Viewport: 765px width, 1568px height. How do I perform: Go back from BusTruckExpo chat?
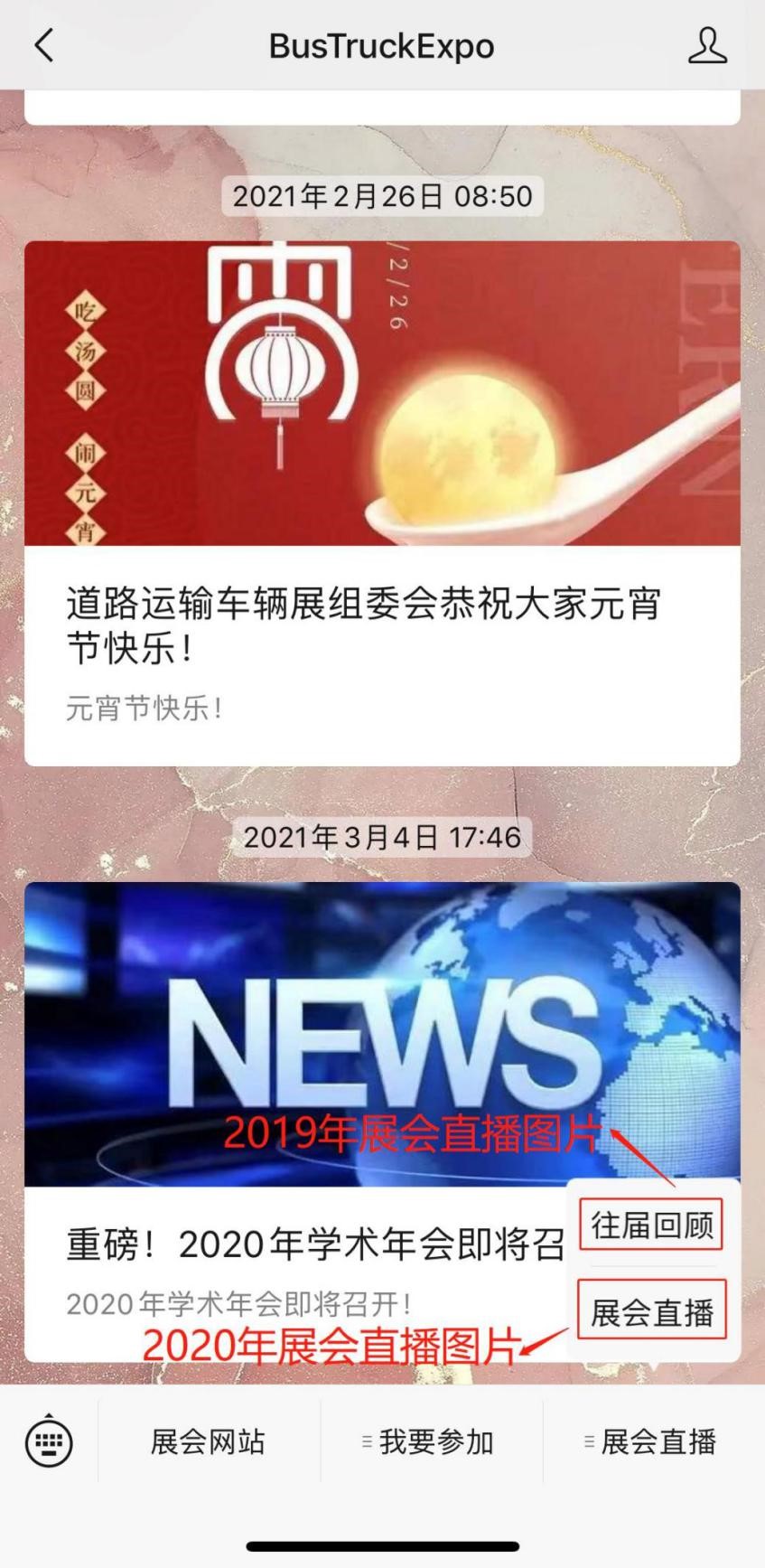click(x=43, y=45)
